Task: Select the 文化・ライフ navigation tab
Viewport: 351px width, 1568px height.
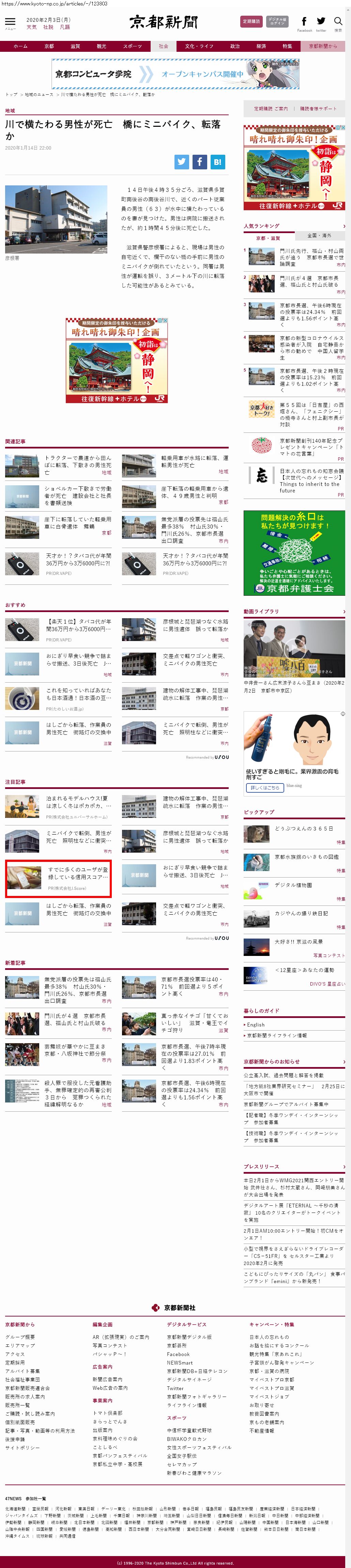Action: pyautogui.click(x=199, y=46)
